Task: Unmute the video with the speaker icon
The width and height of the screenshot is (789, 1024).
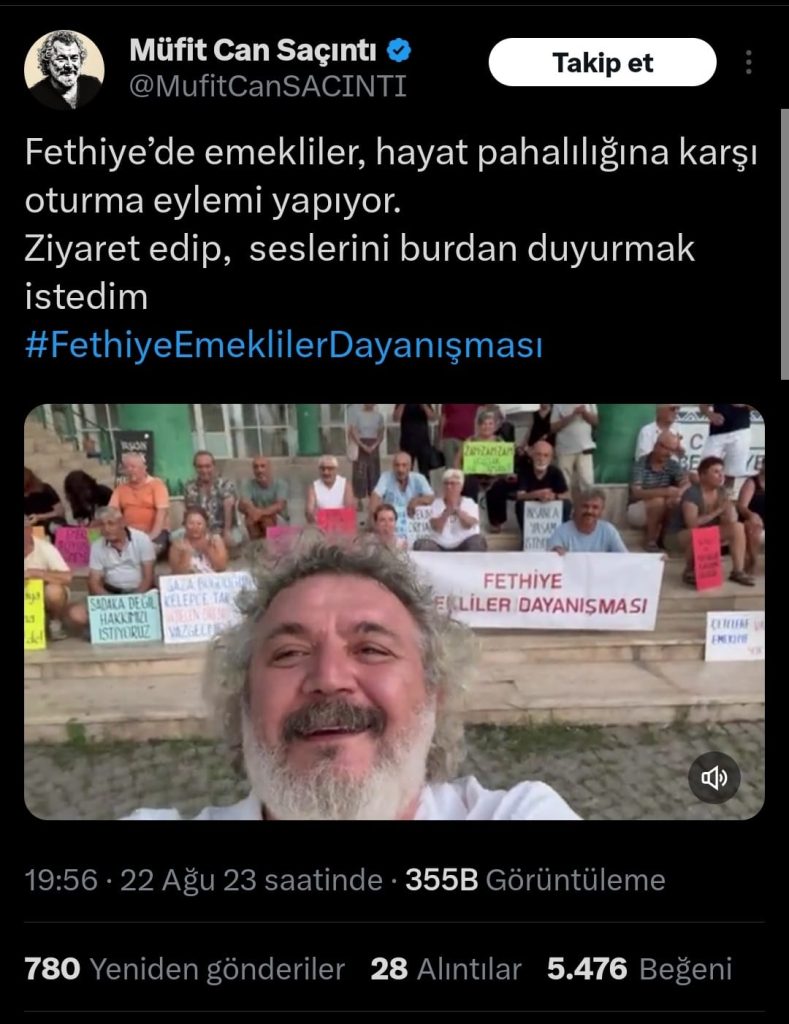Action: (x=715, y=778)
